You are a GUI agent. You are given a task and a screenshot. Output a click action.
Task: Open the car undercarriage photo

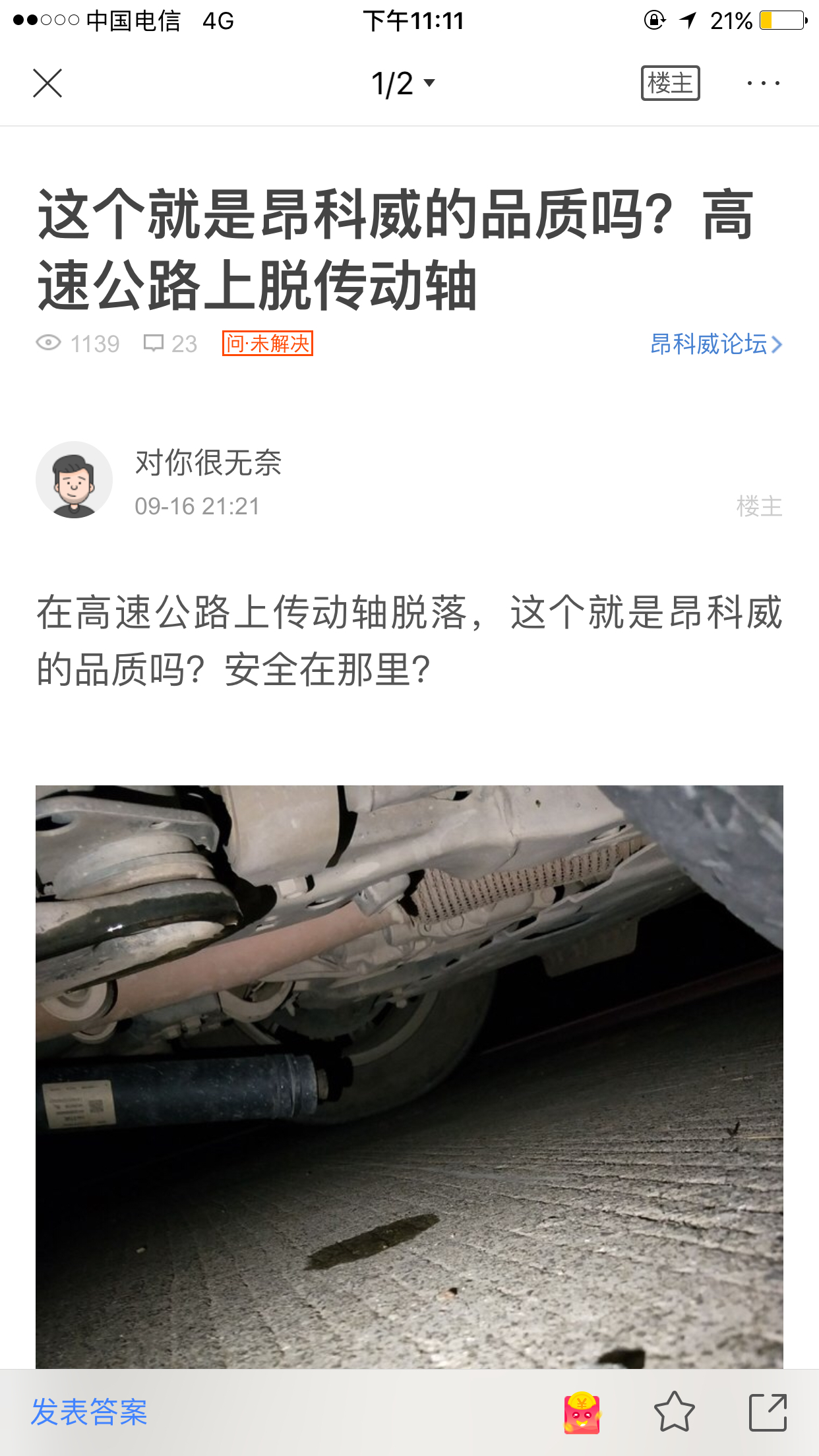[409, 1077]
